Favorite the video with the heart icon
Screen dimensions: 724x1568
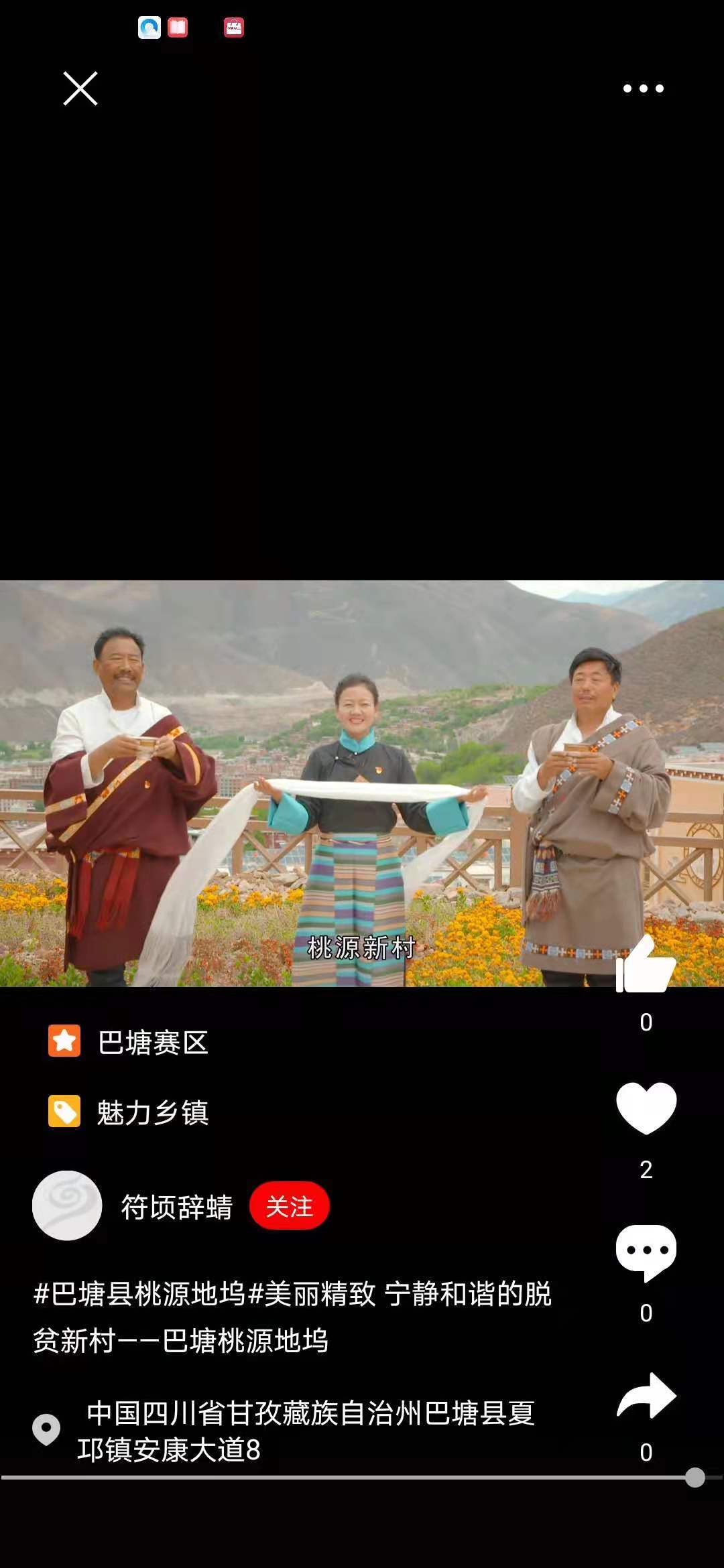[646, 1107]
